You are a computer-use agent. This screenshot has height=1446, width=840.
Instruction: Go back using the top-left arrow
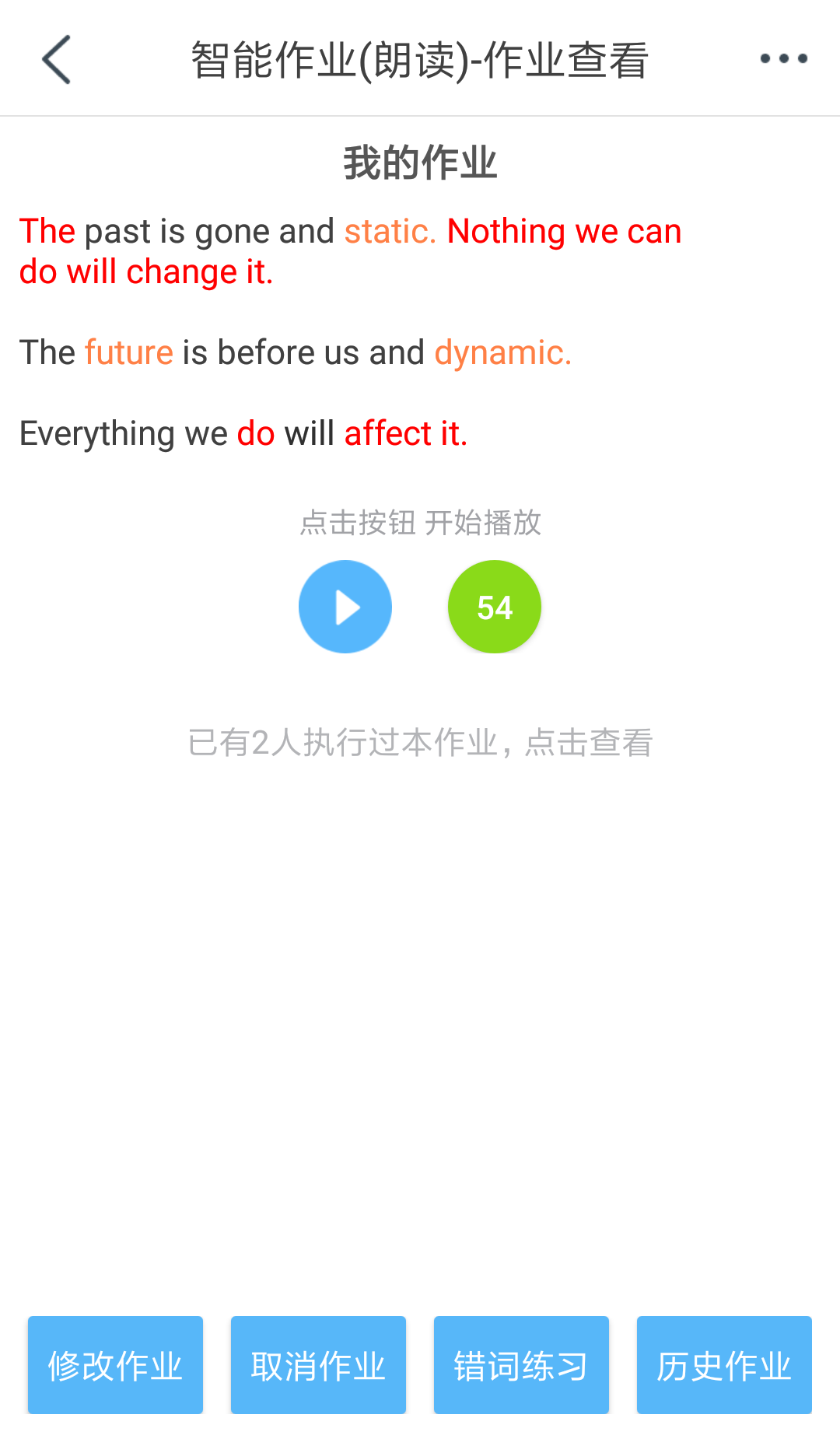click(57, 59)
